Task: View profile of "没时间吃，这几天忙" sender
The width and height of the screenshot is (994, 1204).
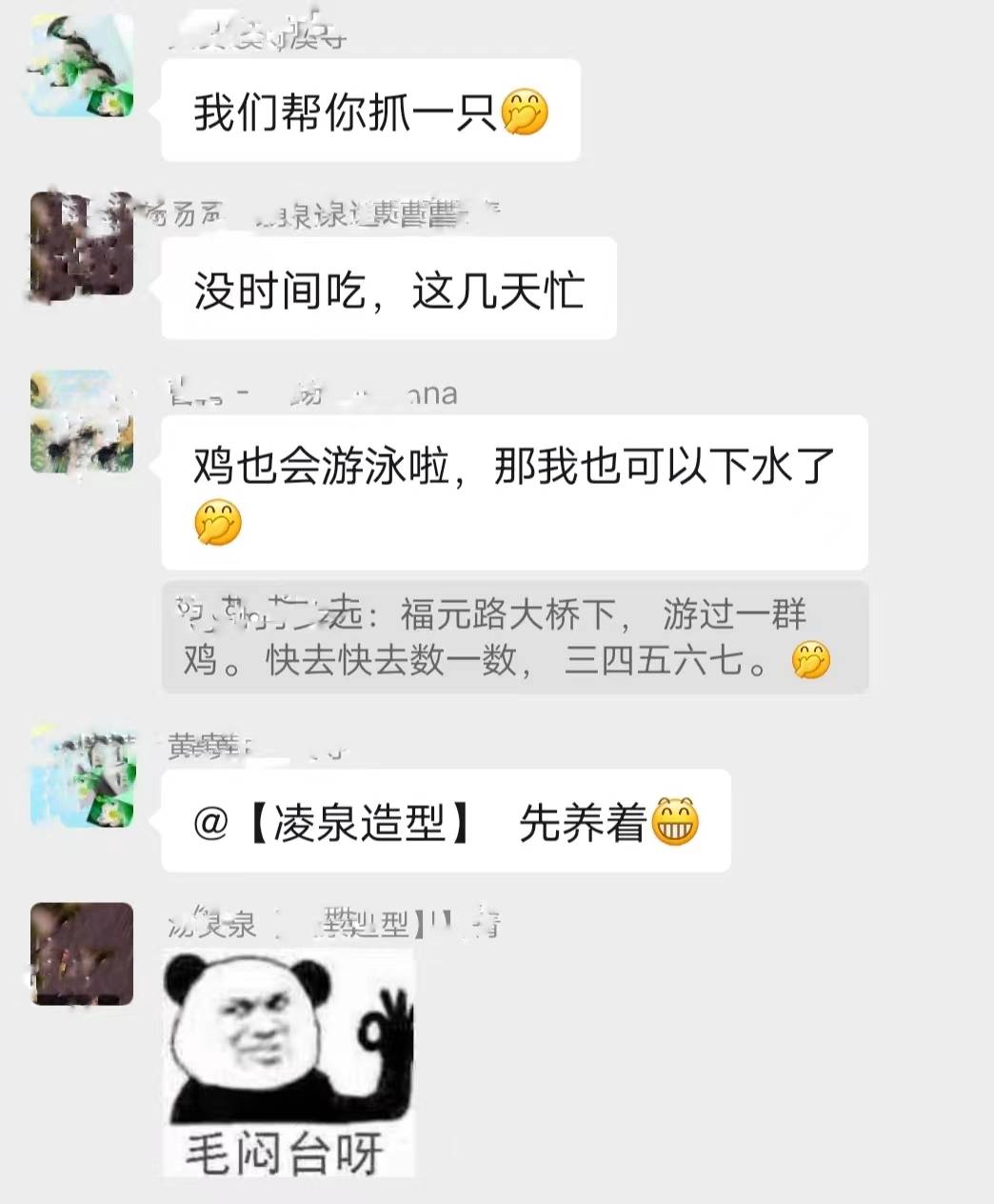Action: click(82, 244)
